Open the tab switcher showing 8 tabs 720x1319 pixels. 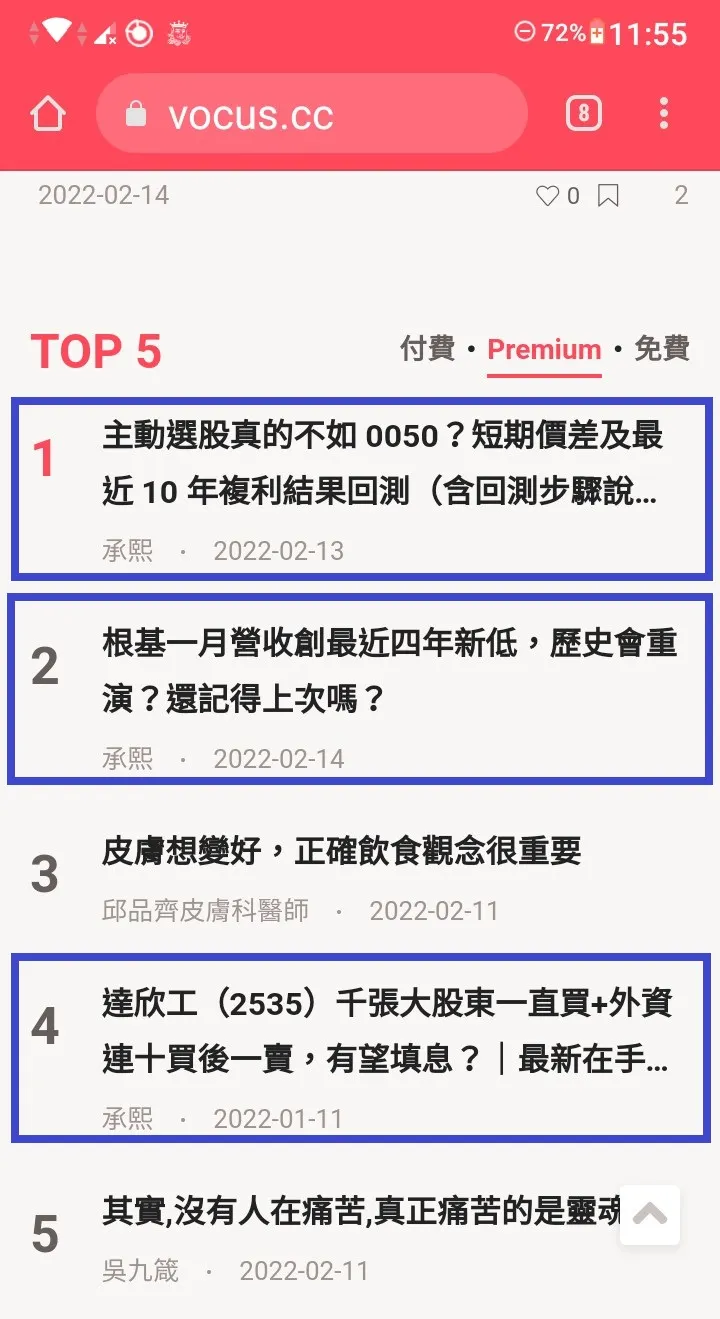(x=583, y=113)
